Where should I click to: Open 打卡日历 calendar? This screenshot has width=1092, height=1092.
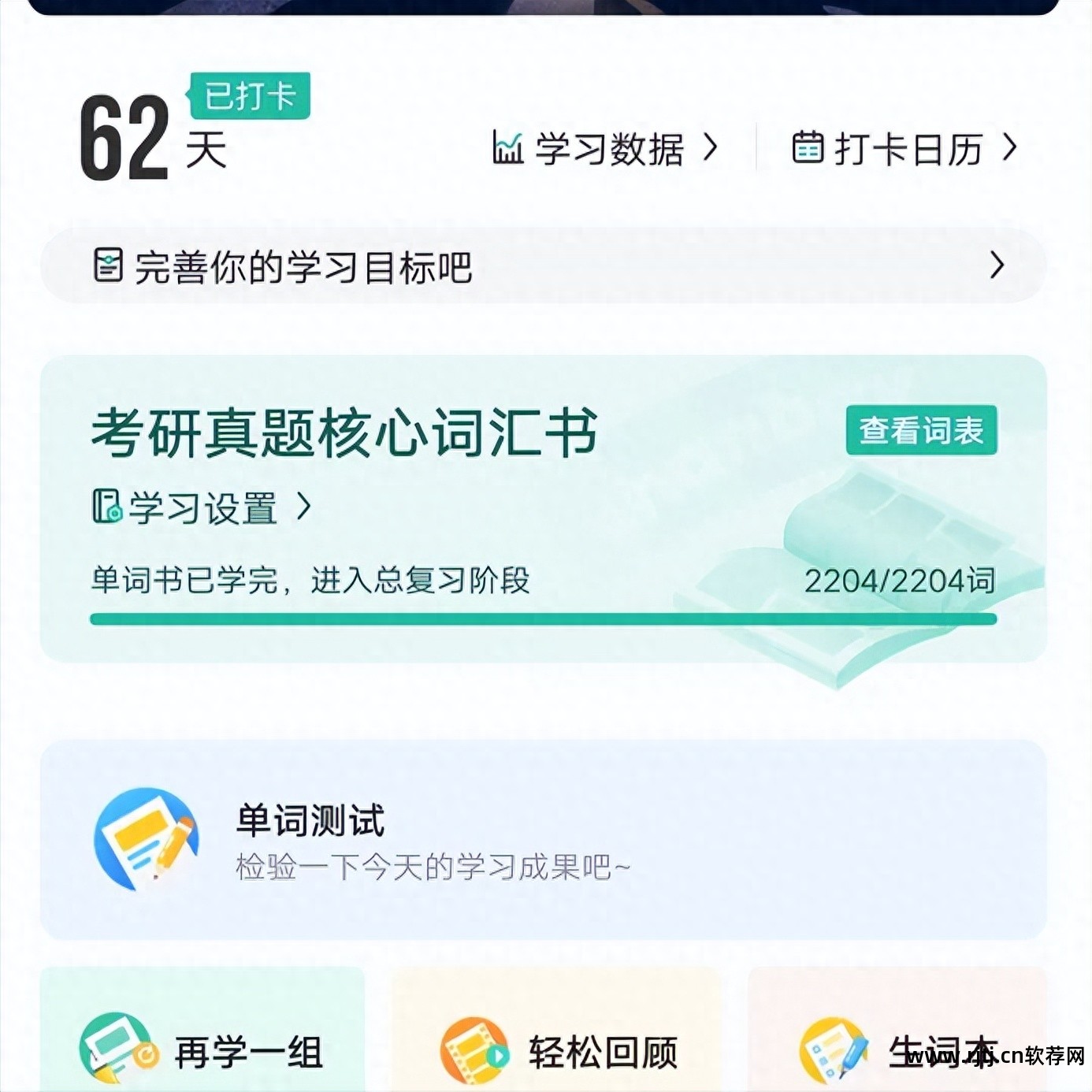pos(904,148)
